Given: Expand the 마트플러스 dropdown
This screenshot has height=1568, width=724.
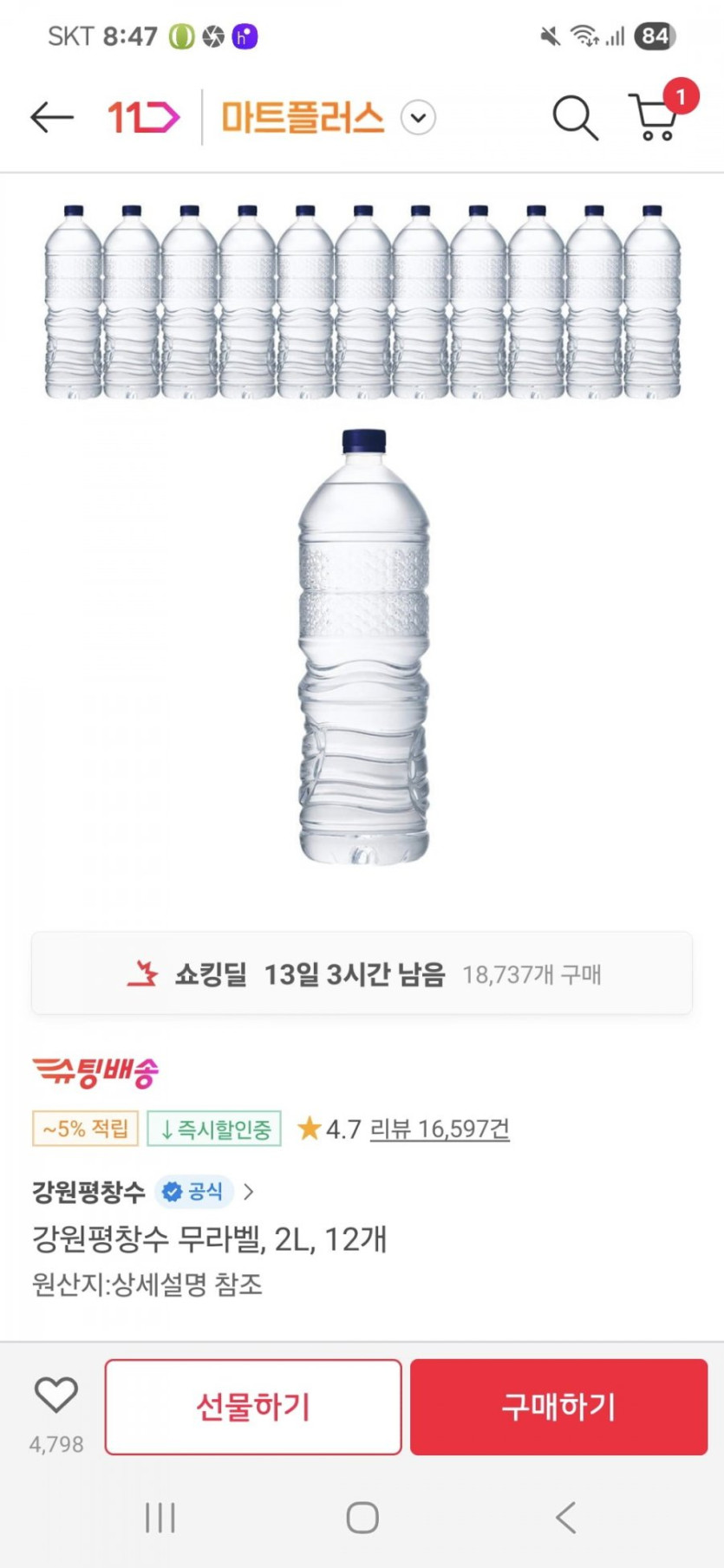Looking at the screenshot, I should coord(418,117).
